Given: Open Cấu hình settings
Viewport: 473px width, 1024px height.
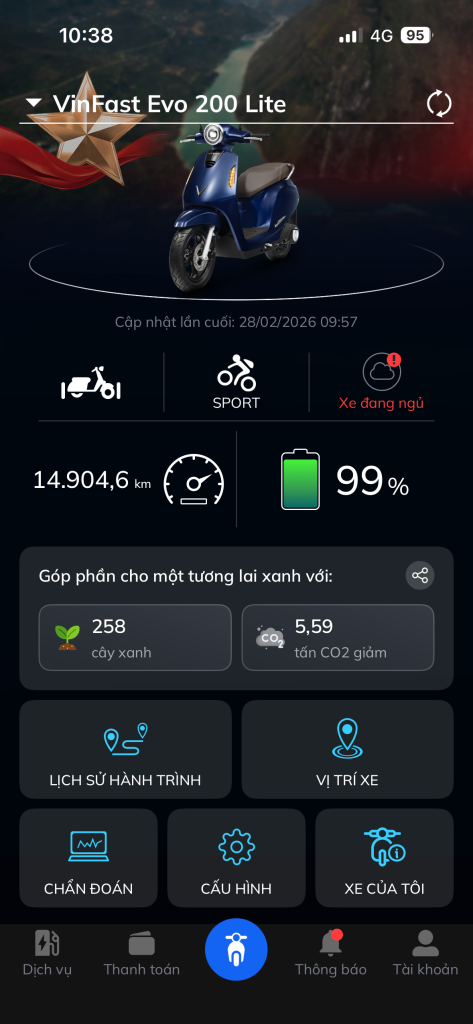Looking at the screenshot, I should (236, 858).
